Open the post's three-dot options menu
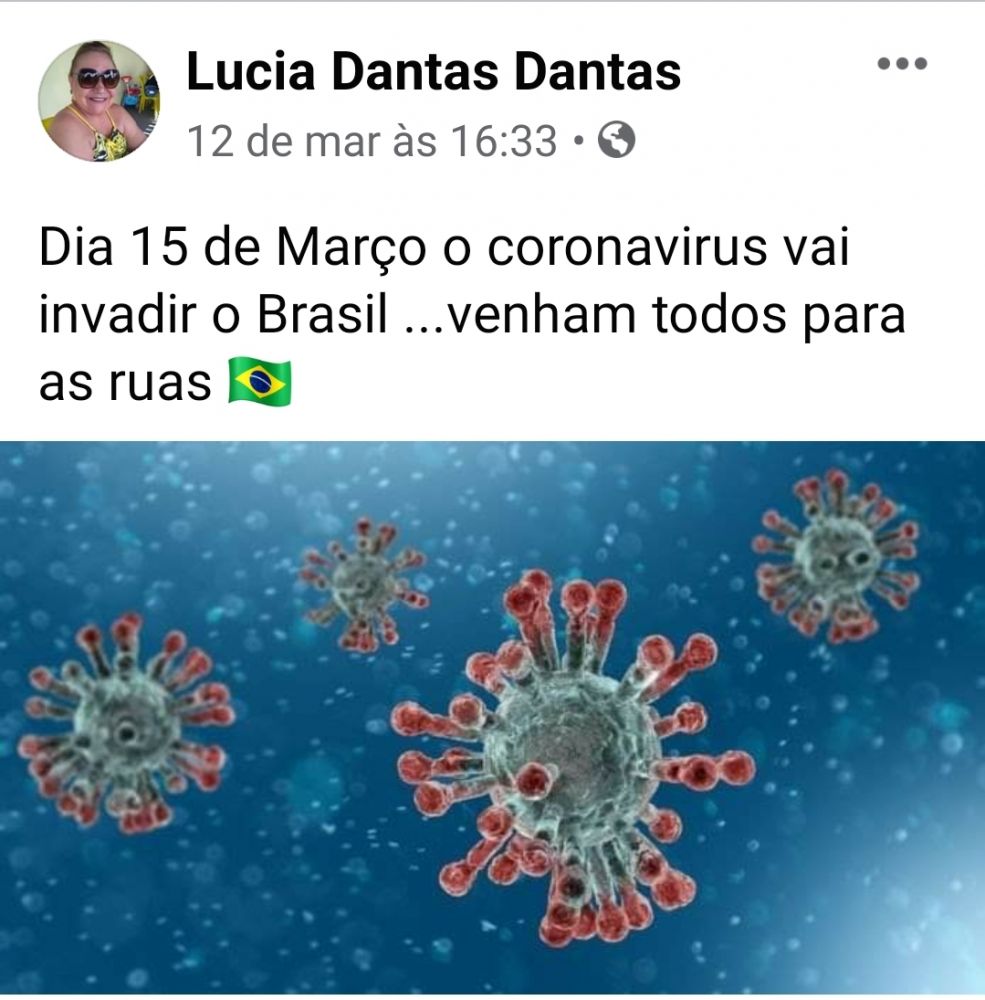Screen dimensions: 985x1000 (902, 64)
